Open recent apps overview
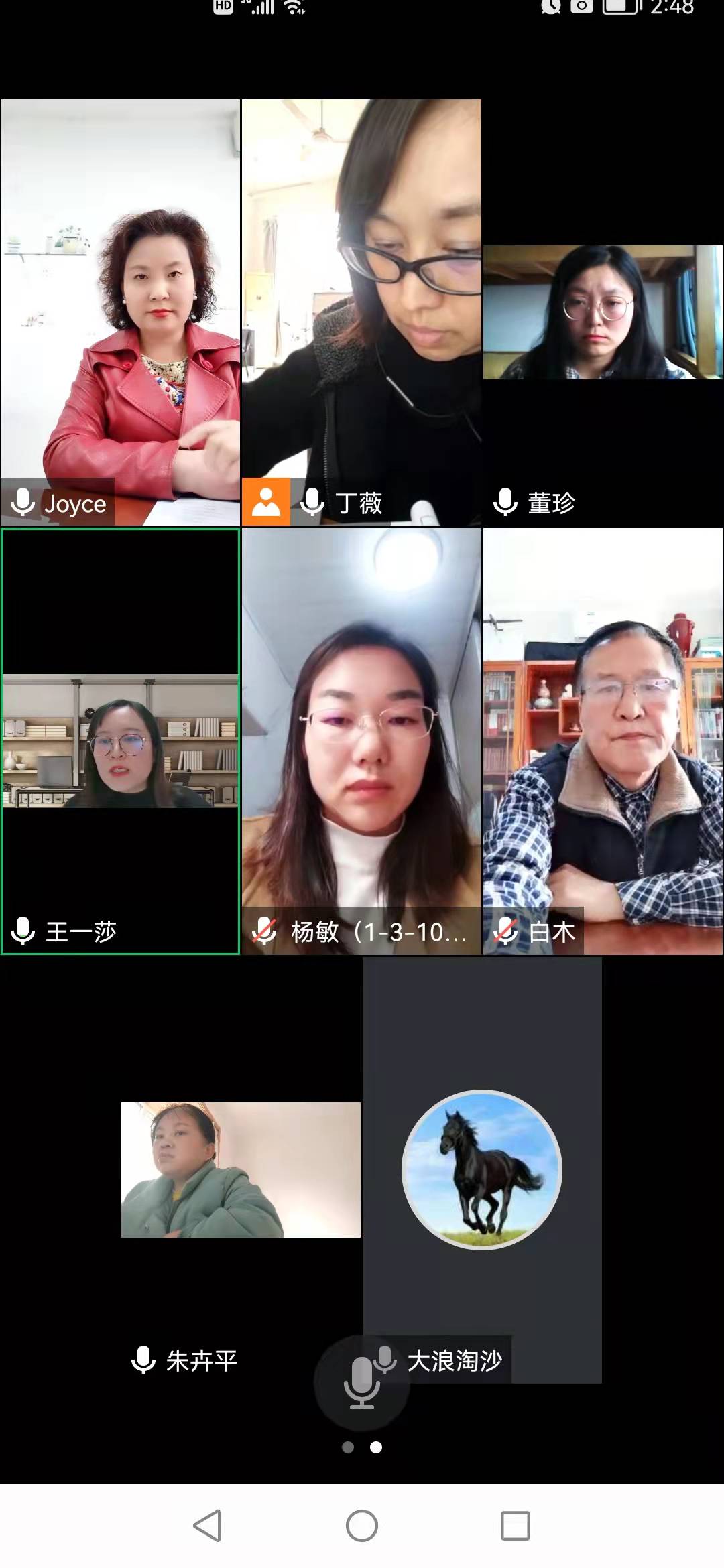This screenshot has width=724, height=1568. 516,1526
